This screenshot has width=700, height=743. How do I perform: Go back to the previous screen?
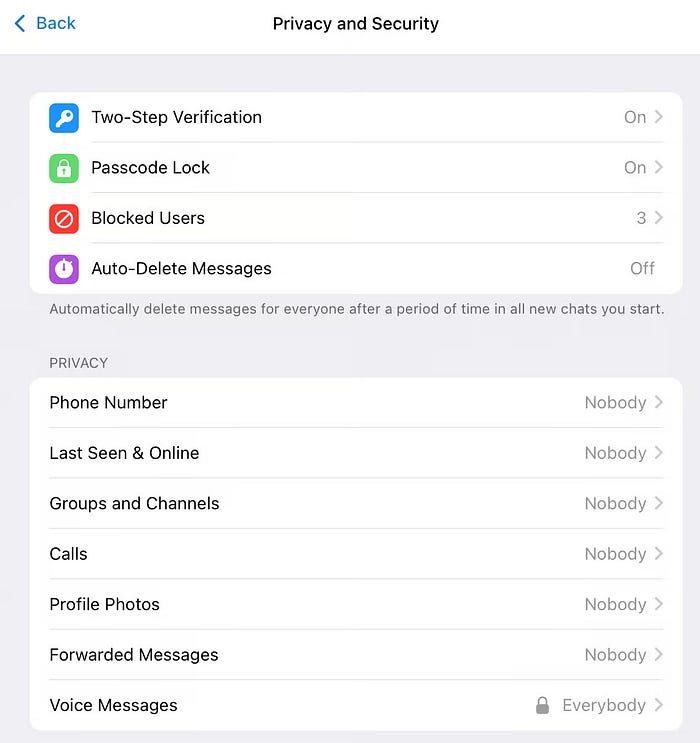click(45, 23)
